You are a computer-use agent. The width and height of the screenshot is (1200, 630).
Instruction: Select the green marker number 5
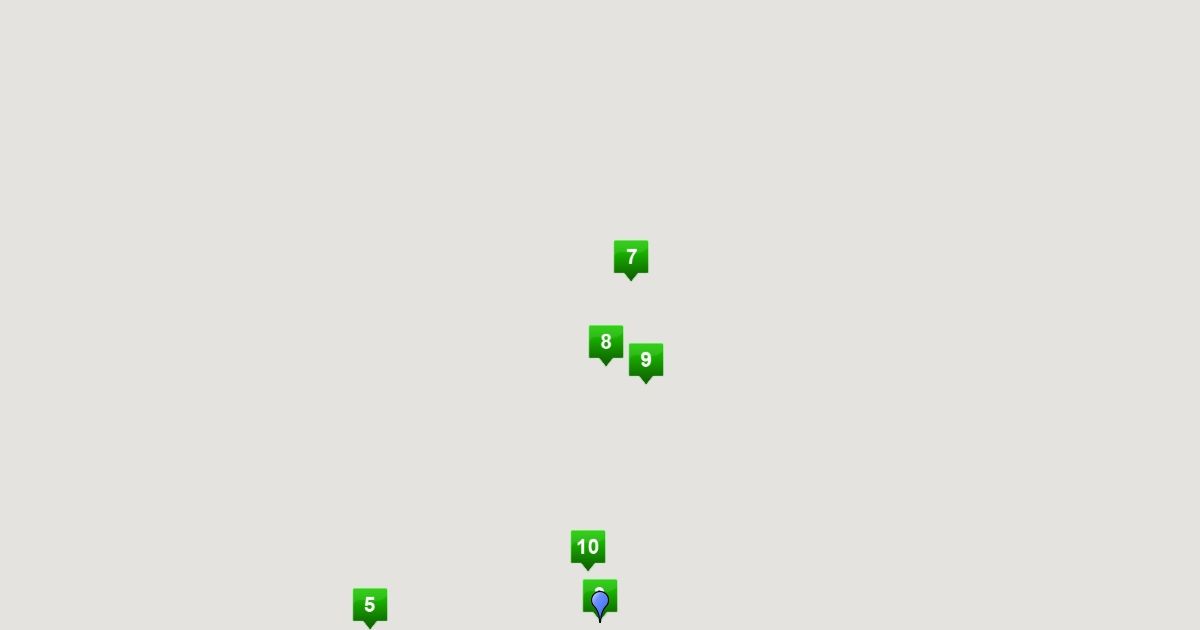click(370, 606)
